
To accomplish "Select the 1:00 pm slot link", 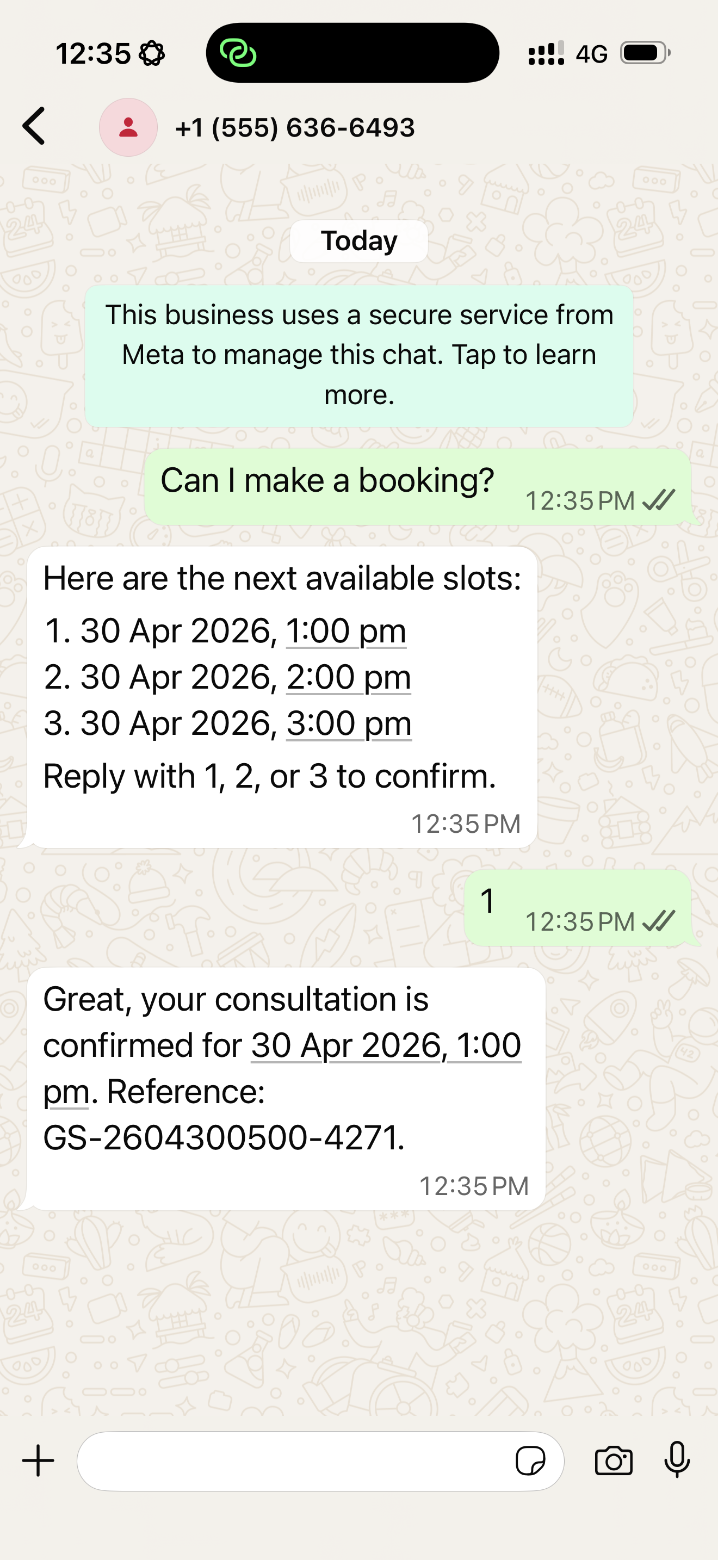I will (x=346, y=630).
